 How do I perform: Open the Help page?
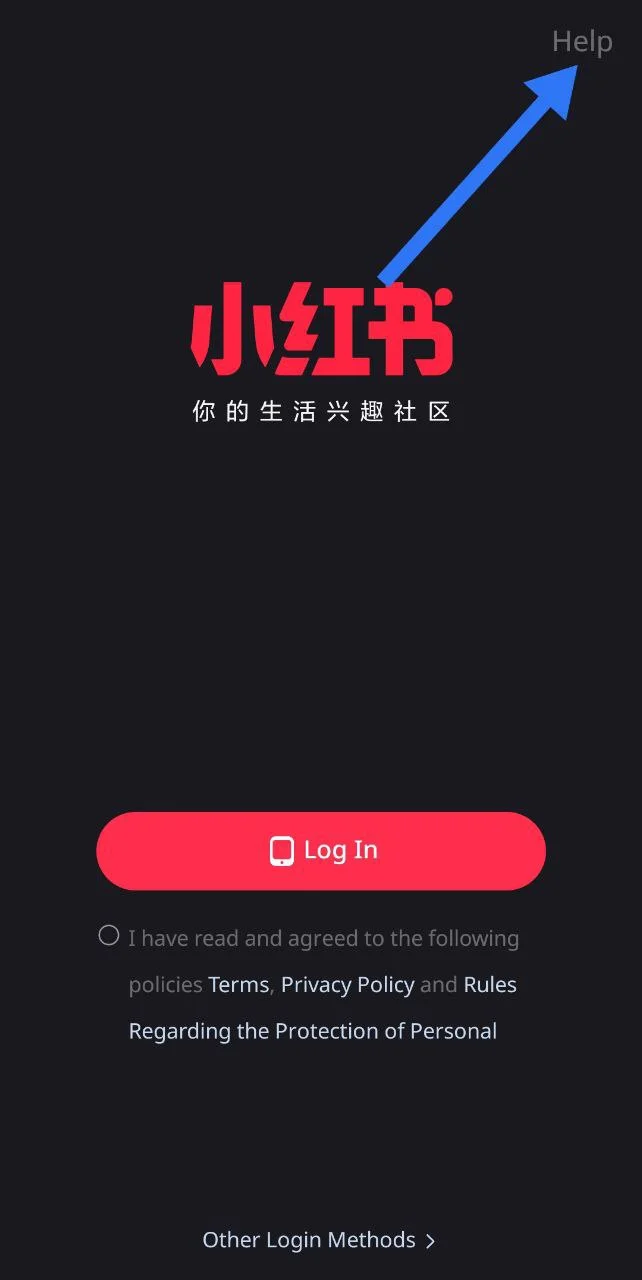point(581,42)
